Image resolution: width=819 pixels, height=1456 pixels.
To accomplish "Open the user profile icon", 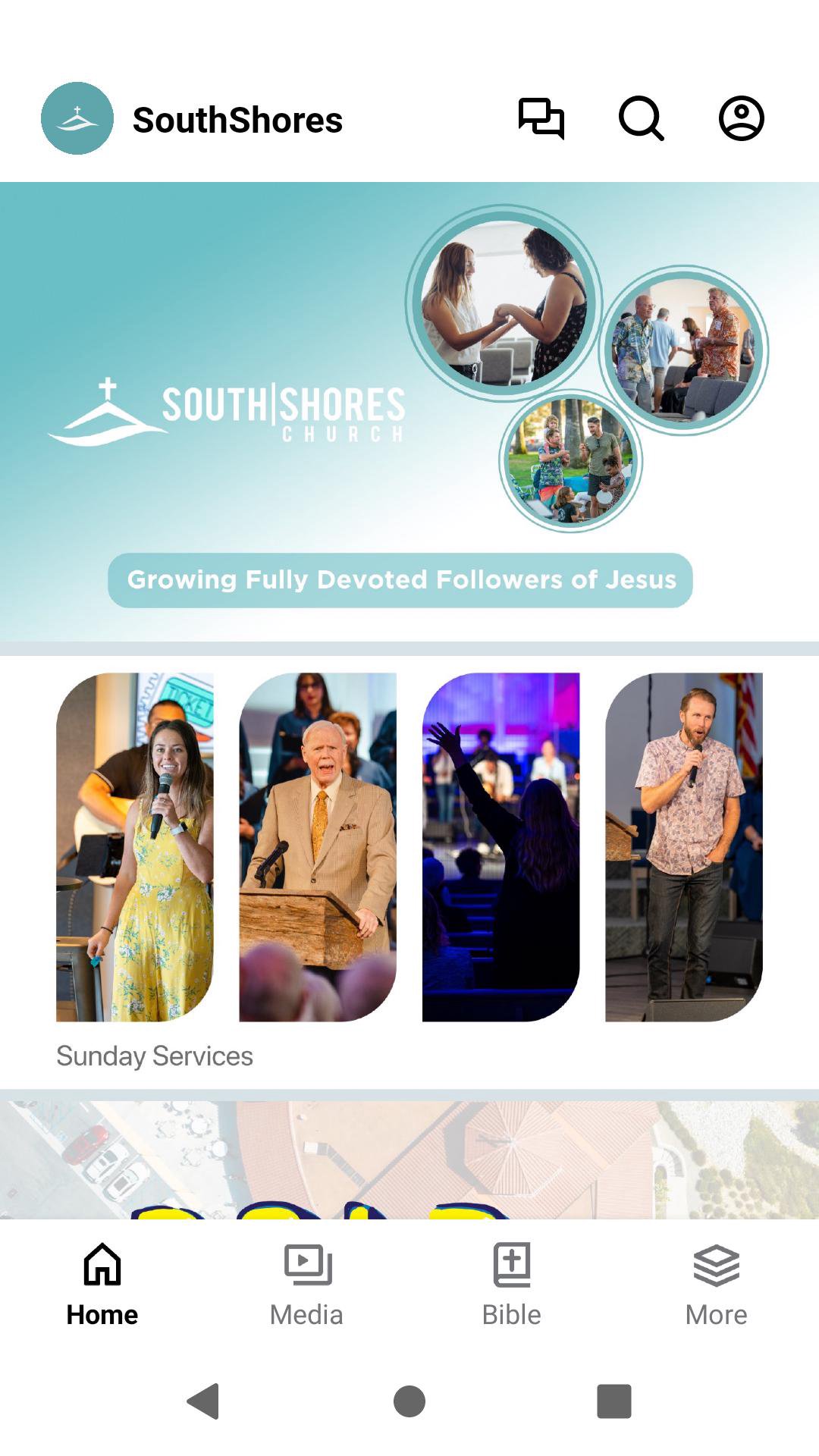I will (741, 118).
